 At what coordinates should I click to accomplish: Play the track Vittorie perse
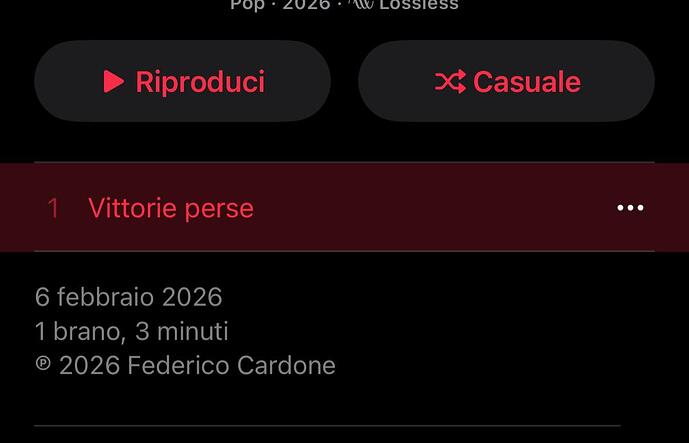(171, 208)
